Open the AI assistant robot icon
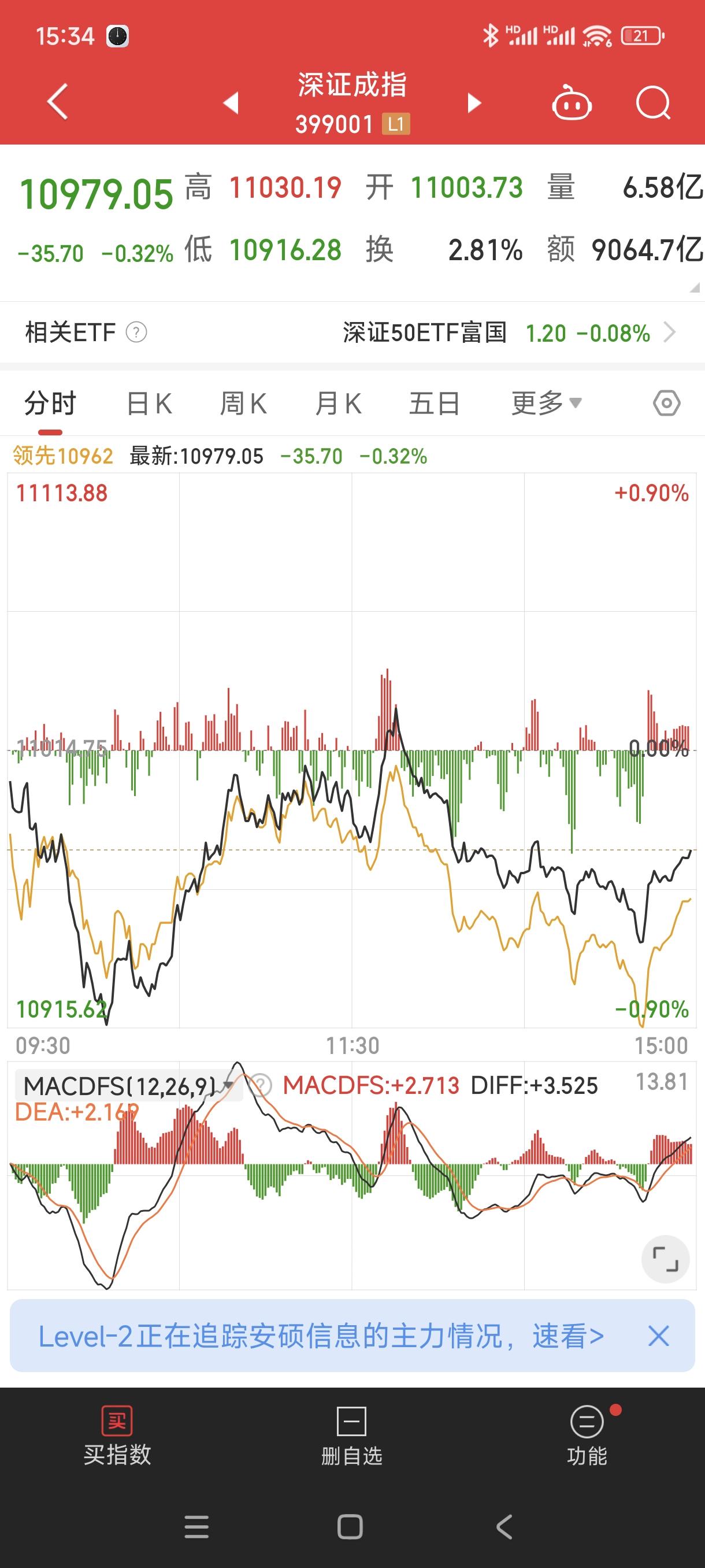 pos(573,103)
